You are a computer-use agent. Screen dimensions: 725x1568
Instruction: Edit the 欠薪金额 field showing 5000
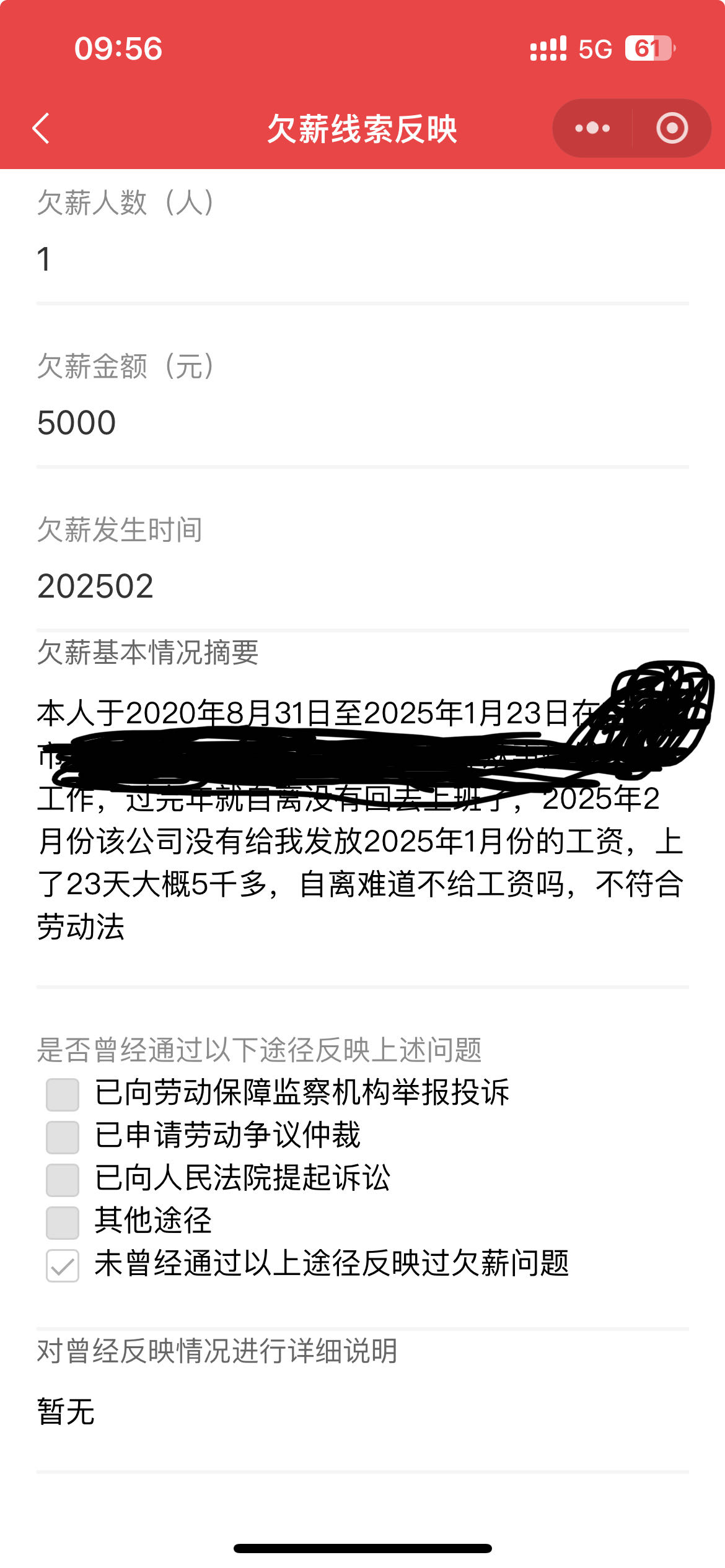(362, 423)
